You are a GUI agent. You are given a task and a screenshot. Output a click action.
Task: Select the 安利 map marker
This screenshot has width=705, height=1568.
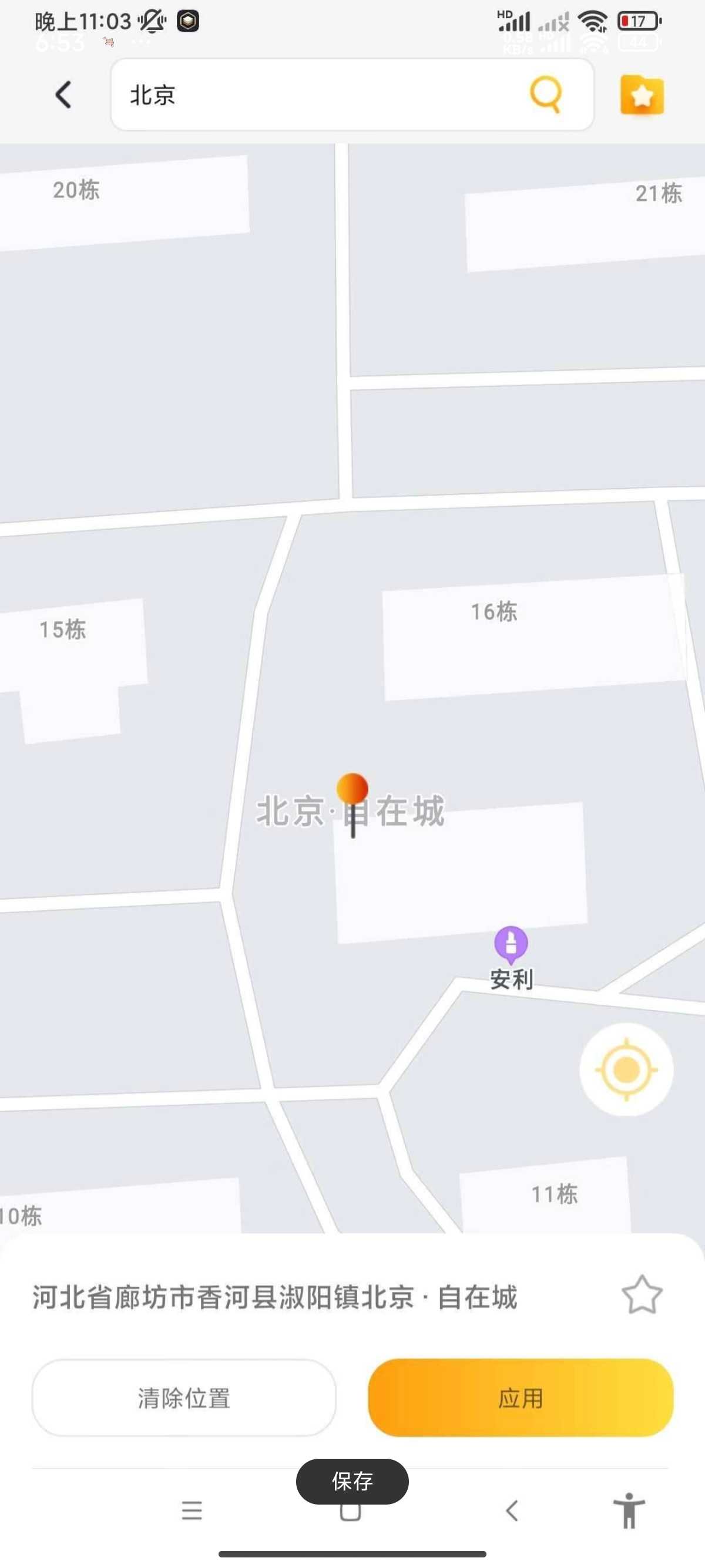tap(511, 945)
